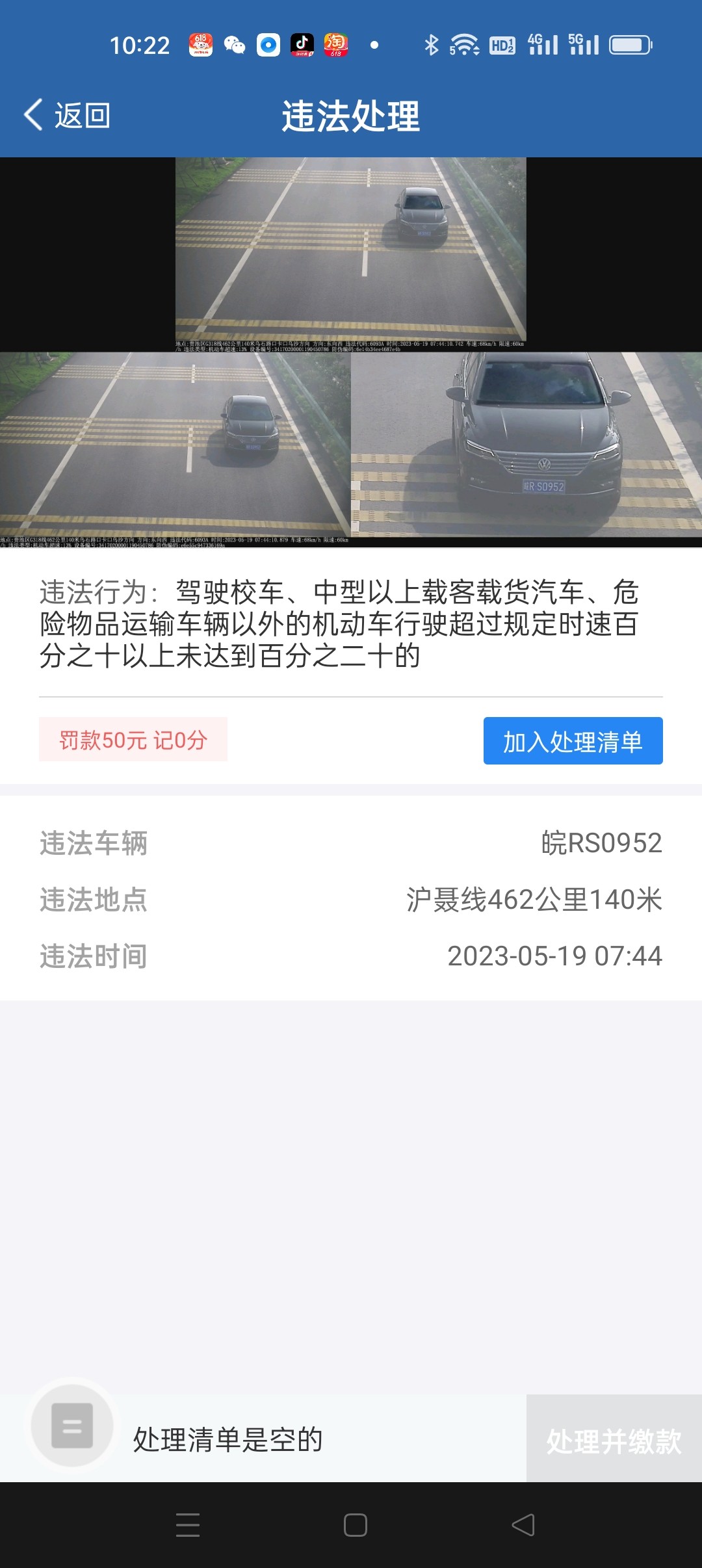The image size is (702, 1568).
Task: Go to the system home screen
Action: tap(355, 1524)
